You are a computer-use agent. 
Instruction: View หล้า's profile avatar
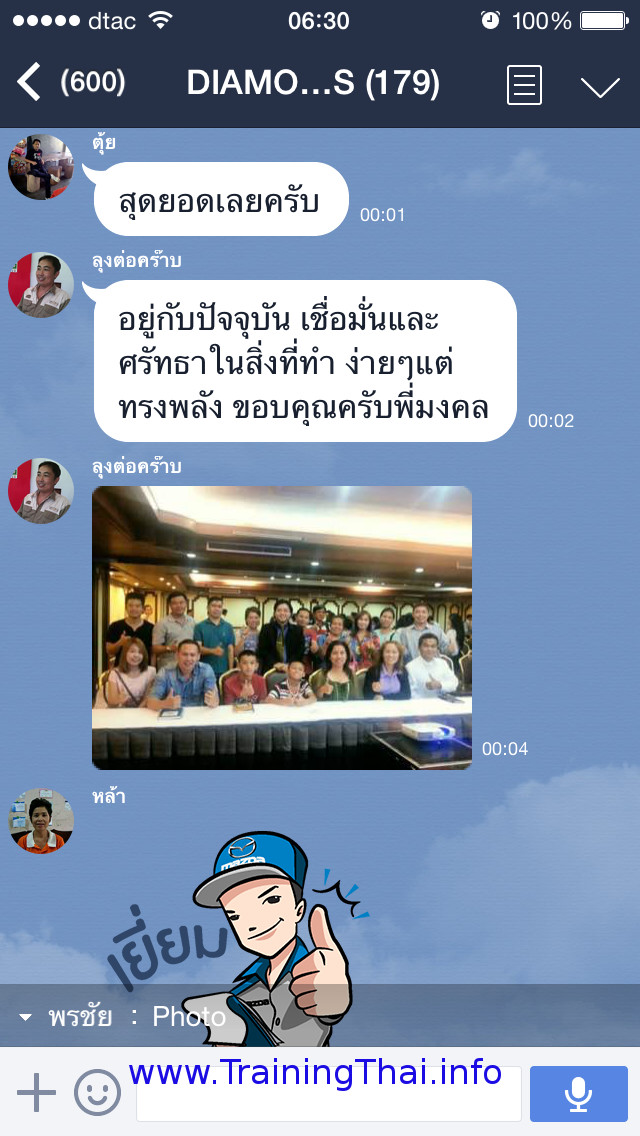pos(41,821)
